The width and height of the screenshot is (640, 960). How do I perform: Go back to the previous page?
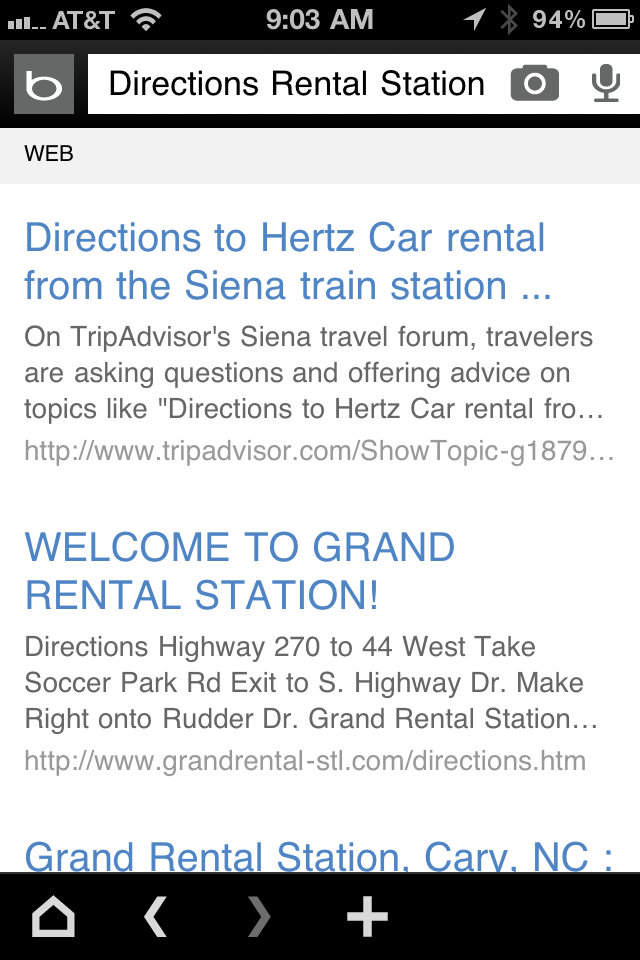[x=156, y=916]
